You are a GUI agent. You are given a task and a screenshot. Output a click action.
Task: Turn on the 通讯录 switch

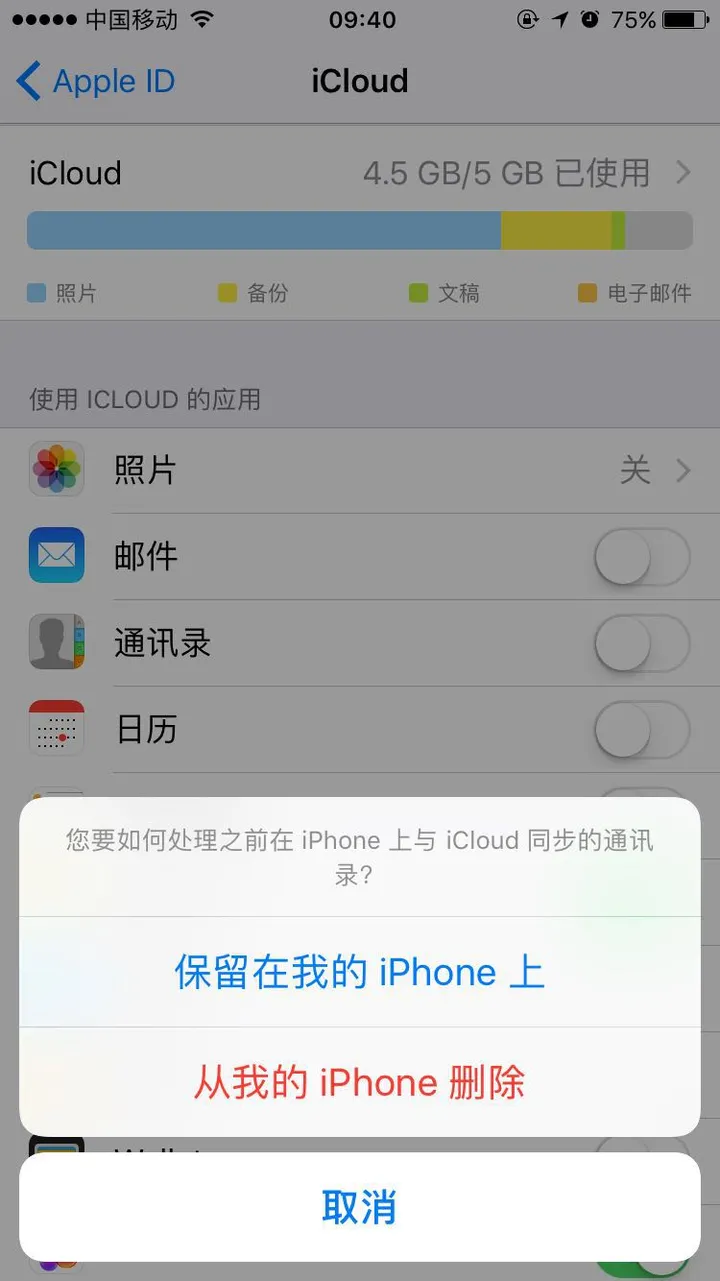pyautogui.click(x=641, y=643)
